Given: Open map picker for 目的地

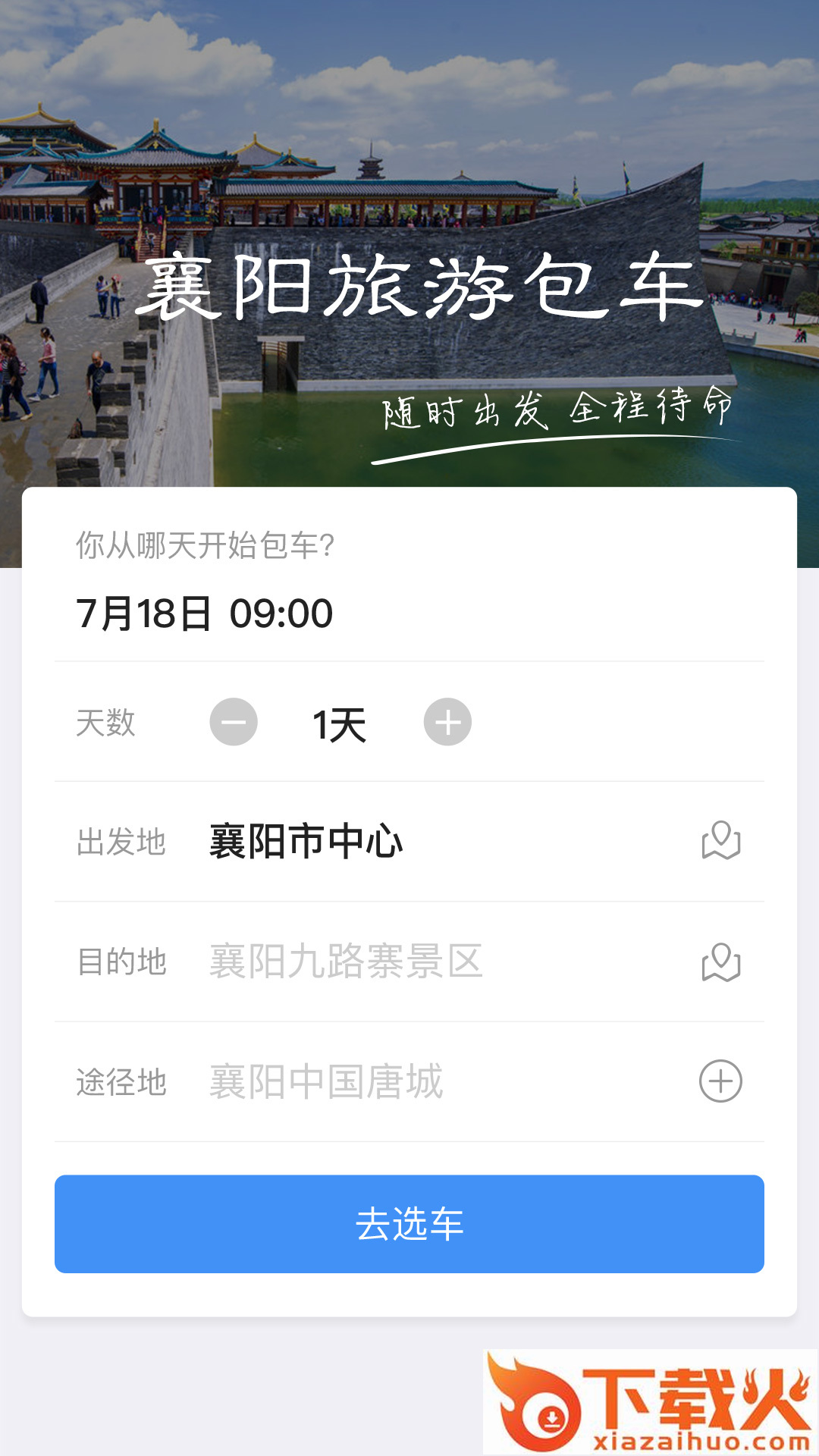Looking at the screenshot, I should [720, 962].
